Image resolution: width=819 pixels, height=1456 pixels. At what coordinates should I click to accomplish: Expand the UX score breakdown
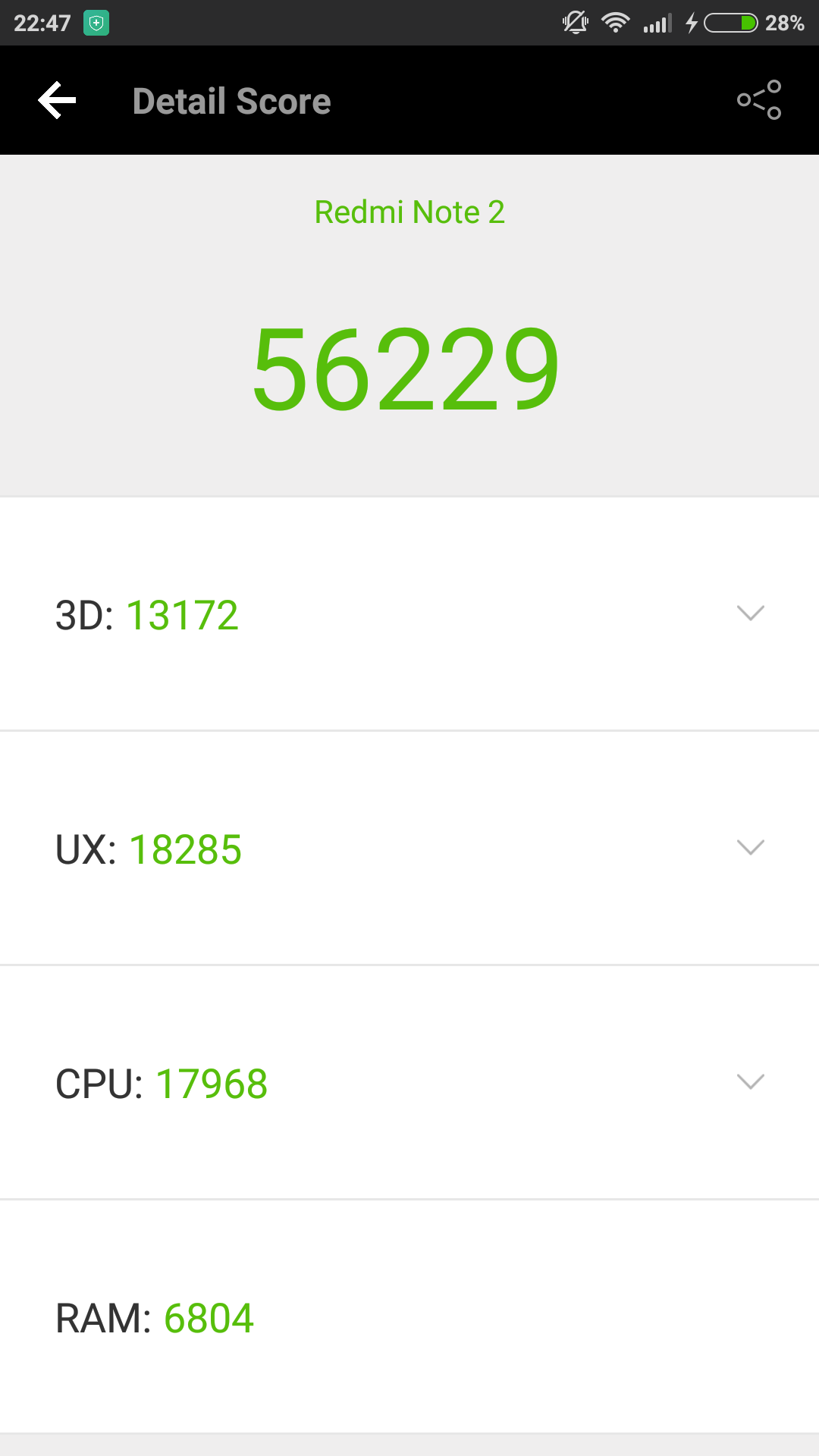(750, 847)
